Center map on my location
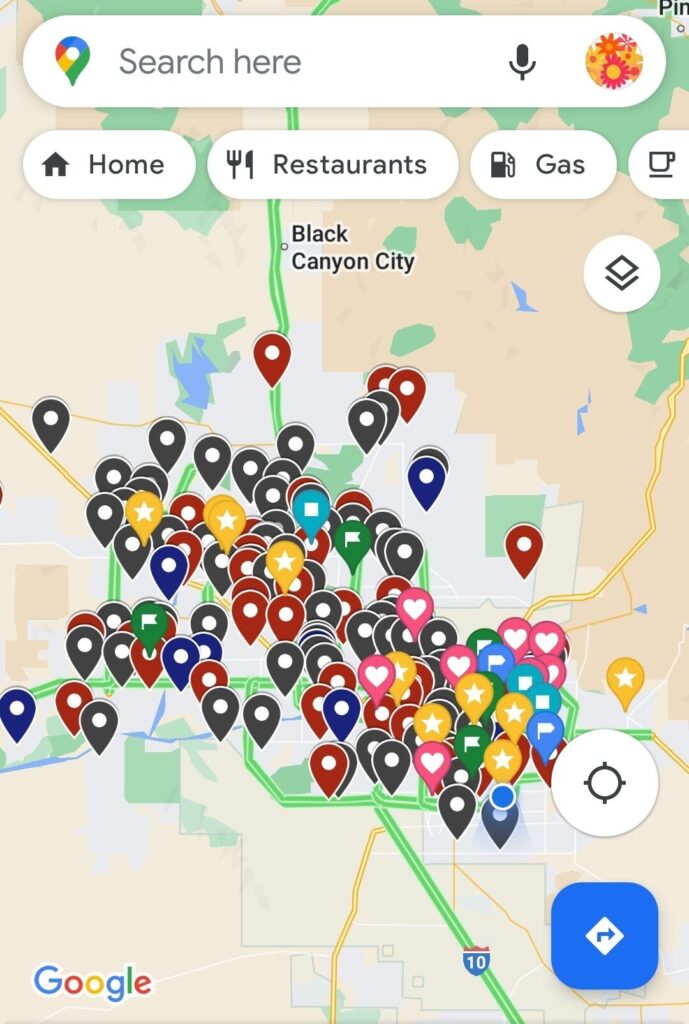 click(604, 783)
